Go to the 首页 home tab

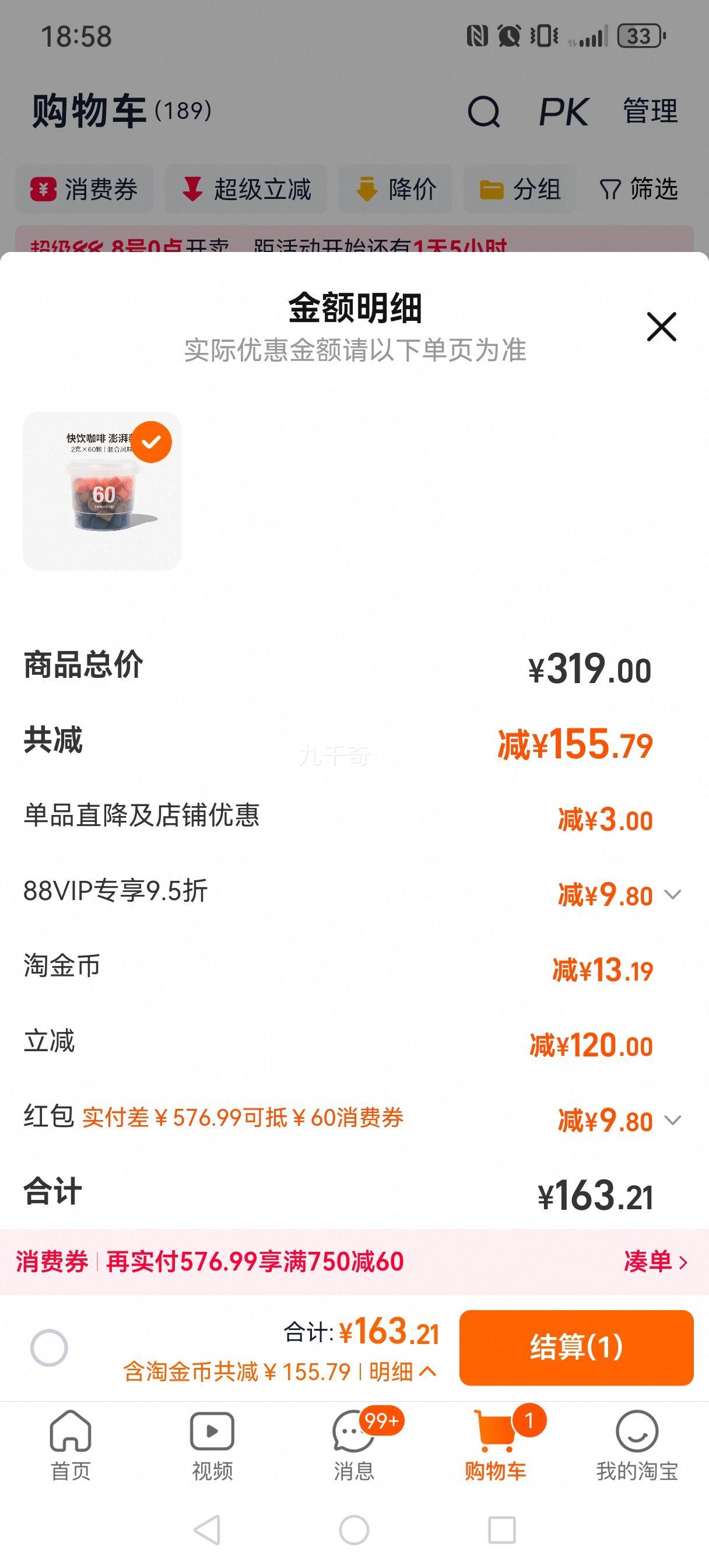click(71, 1445)
